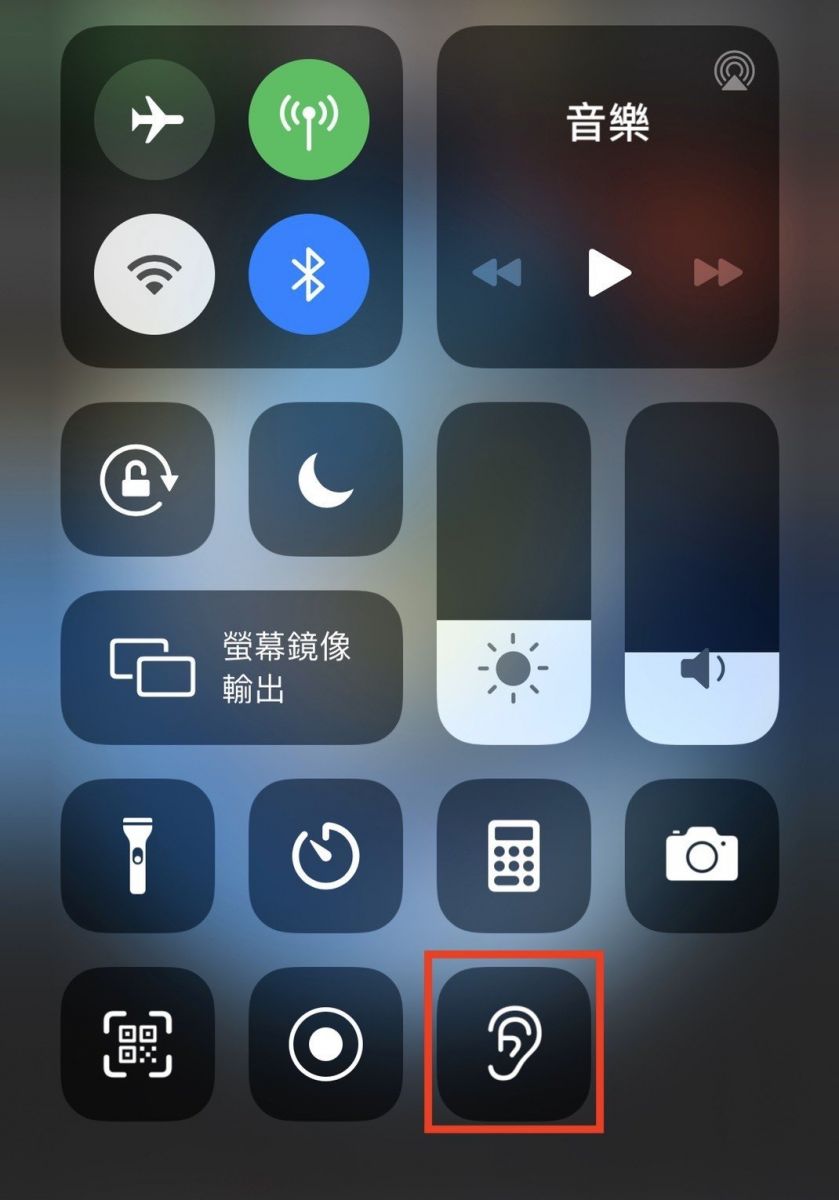839x1200 pixels.
Task: Turn off cellular data
Action: [308, 119]
